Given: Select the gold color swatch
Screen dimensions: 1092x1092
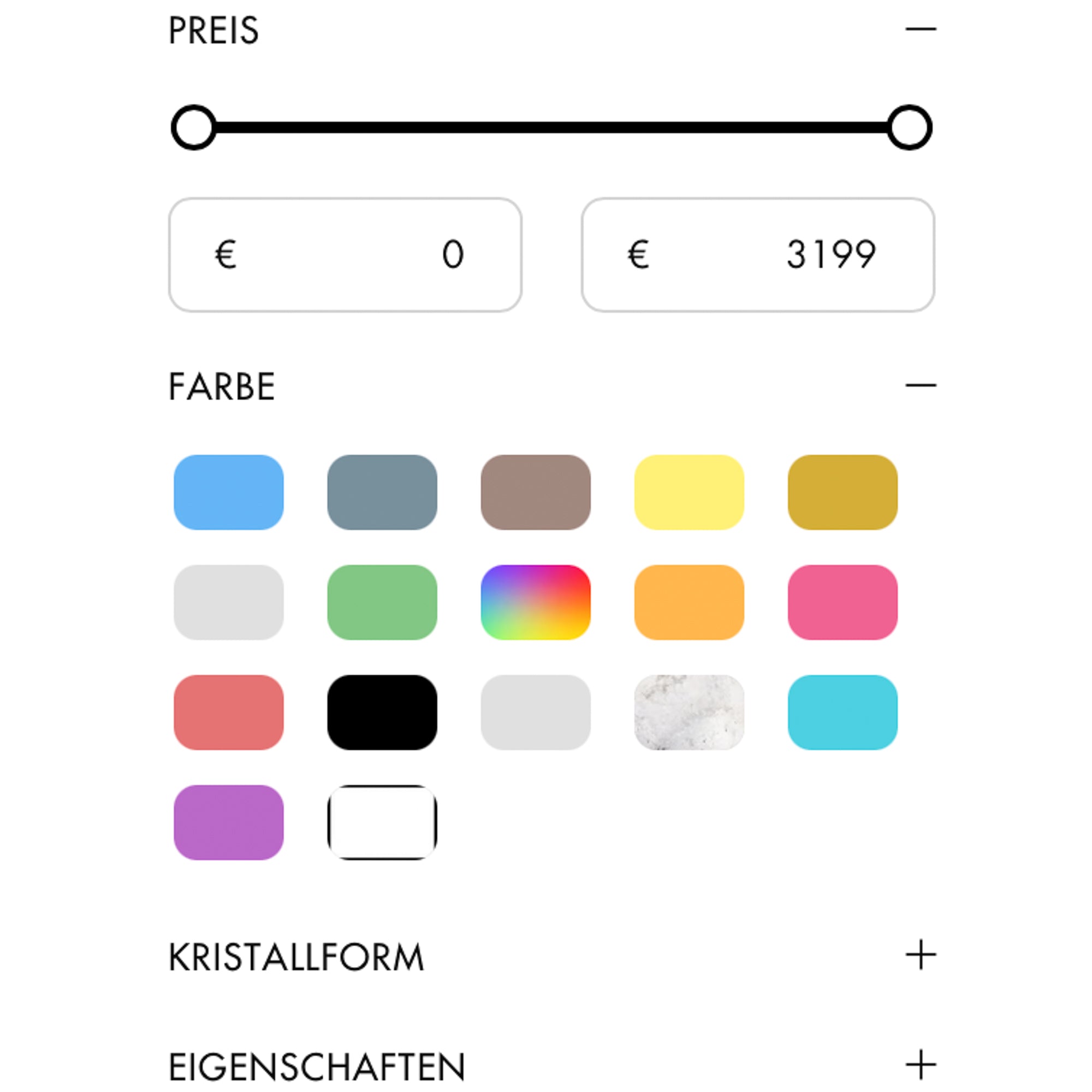Looking at the screenshot, I should click(x=842, y=492).
